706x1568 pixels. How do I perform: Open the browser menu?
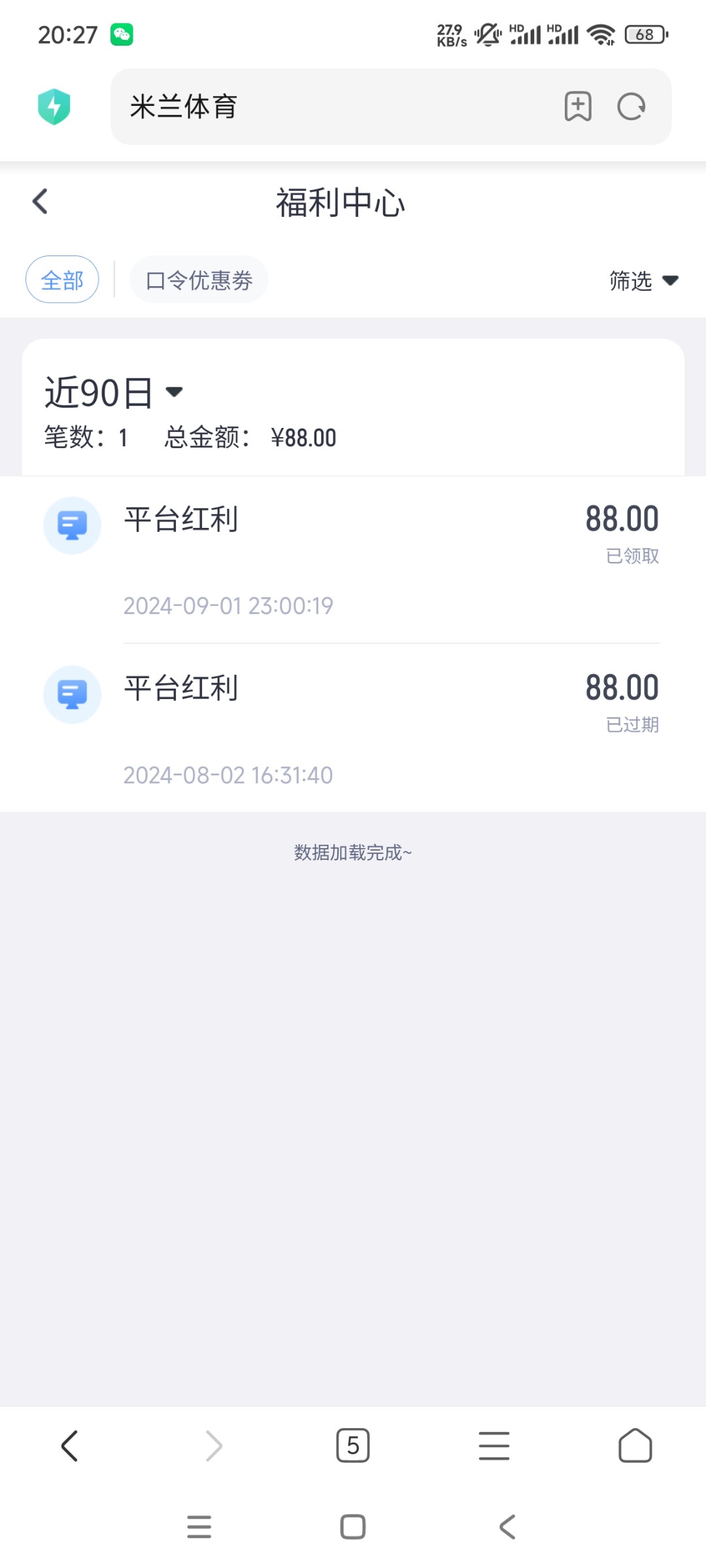[494, 1446]
